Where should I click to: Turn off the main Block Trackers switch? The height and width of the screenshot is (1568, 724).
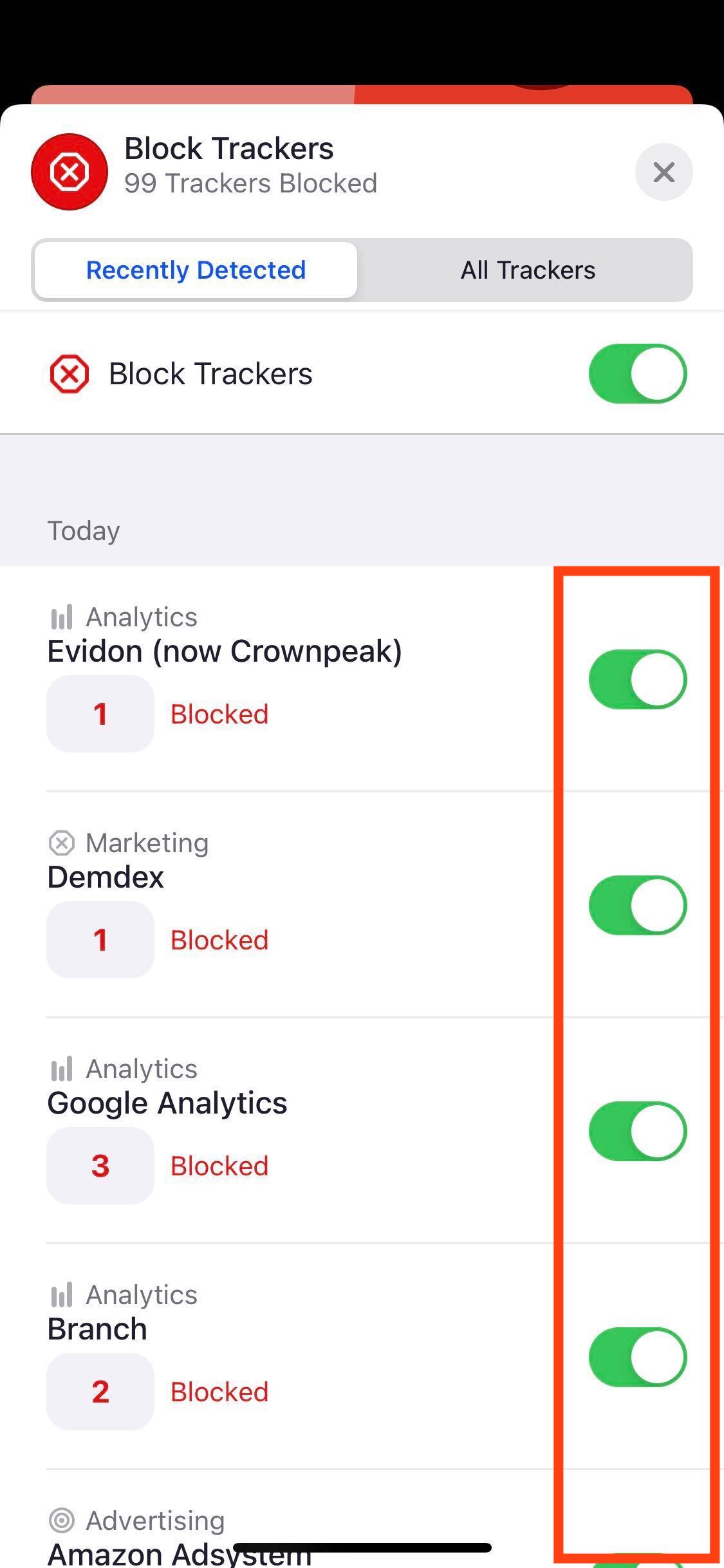pos(637,374)
